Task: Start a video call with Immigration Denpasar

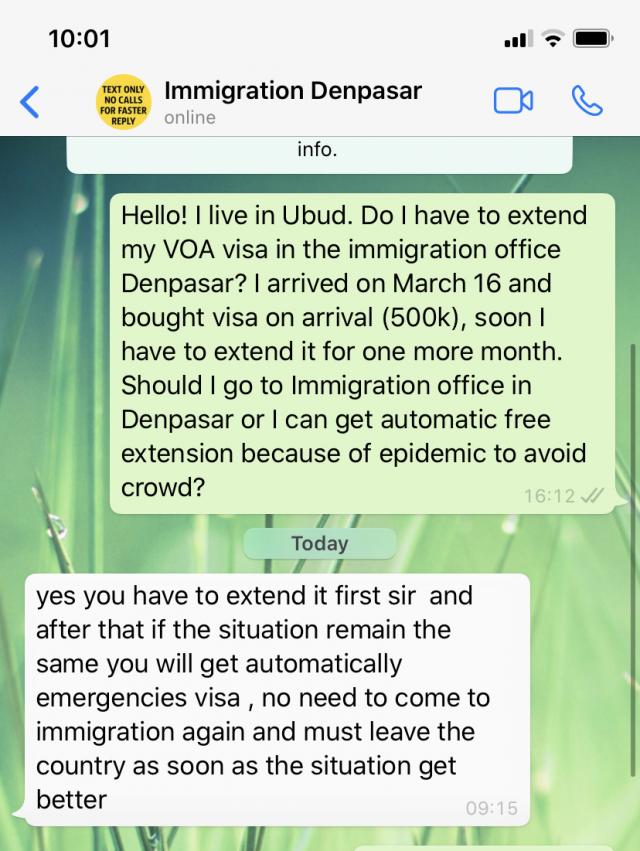Action: coord(513,101)
